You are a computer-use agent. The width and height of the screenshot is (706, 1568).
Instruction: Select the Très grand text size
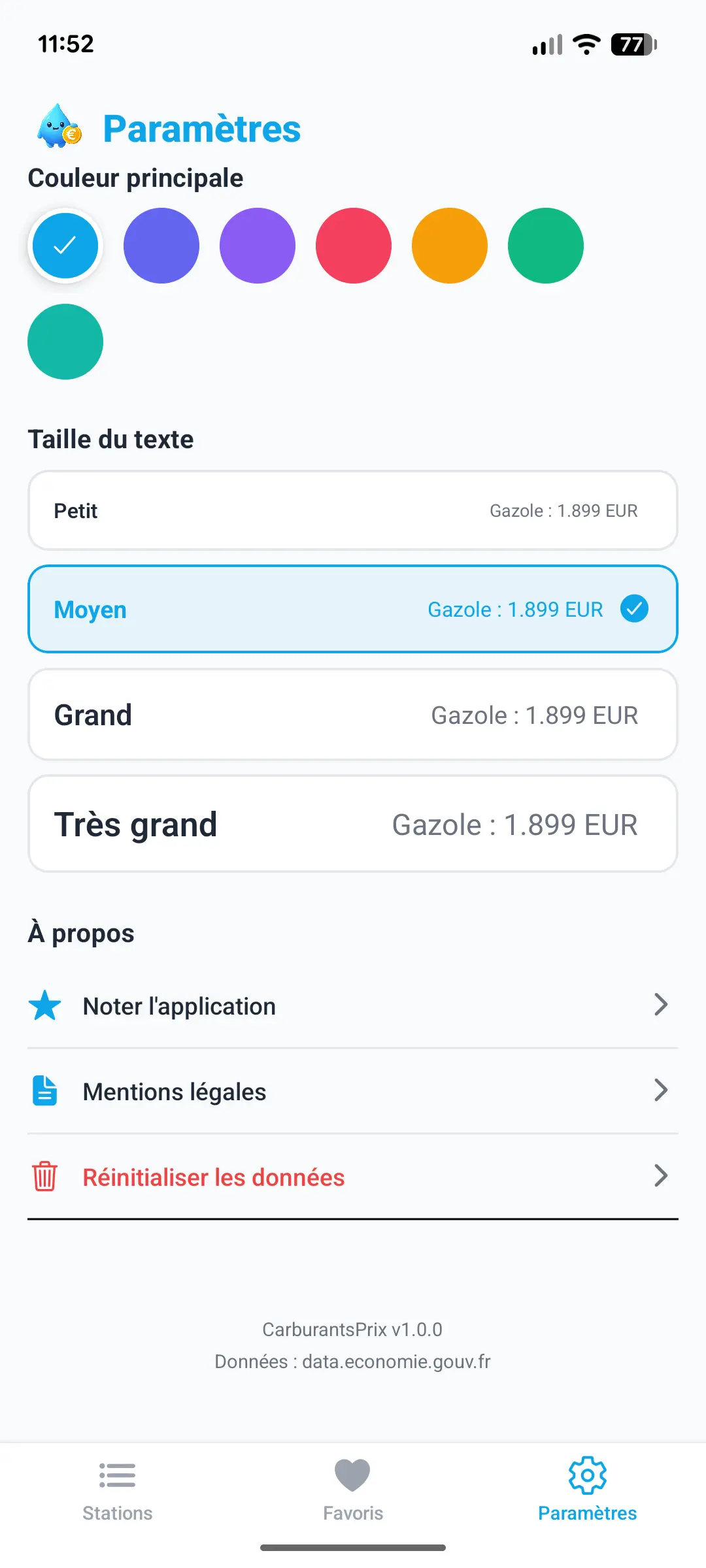(353, 823)
